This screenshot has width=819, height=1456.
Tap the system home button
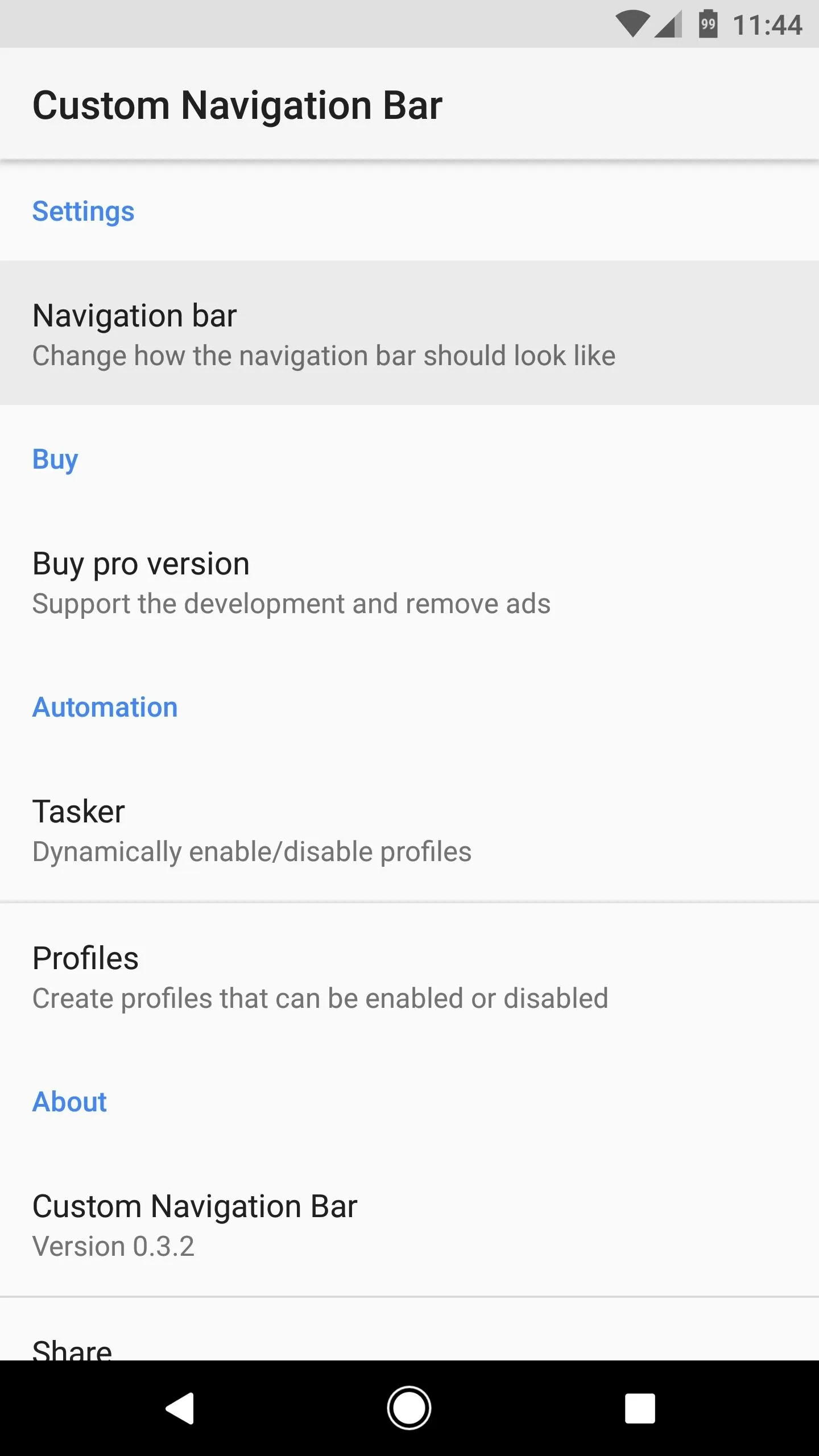pyautogui.click(x=409, y=1408)
